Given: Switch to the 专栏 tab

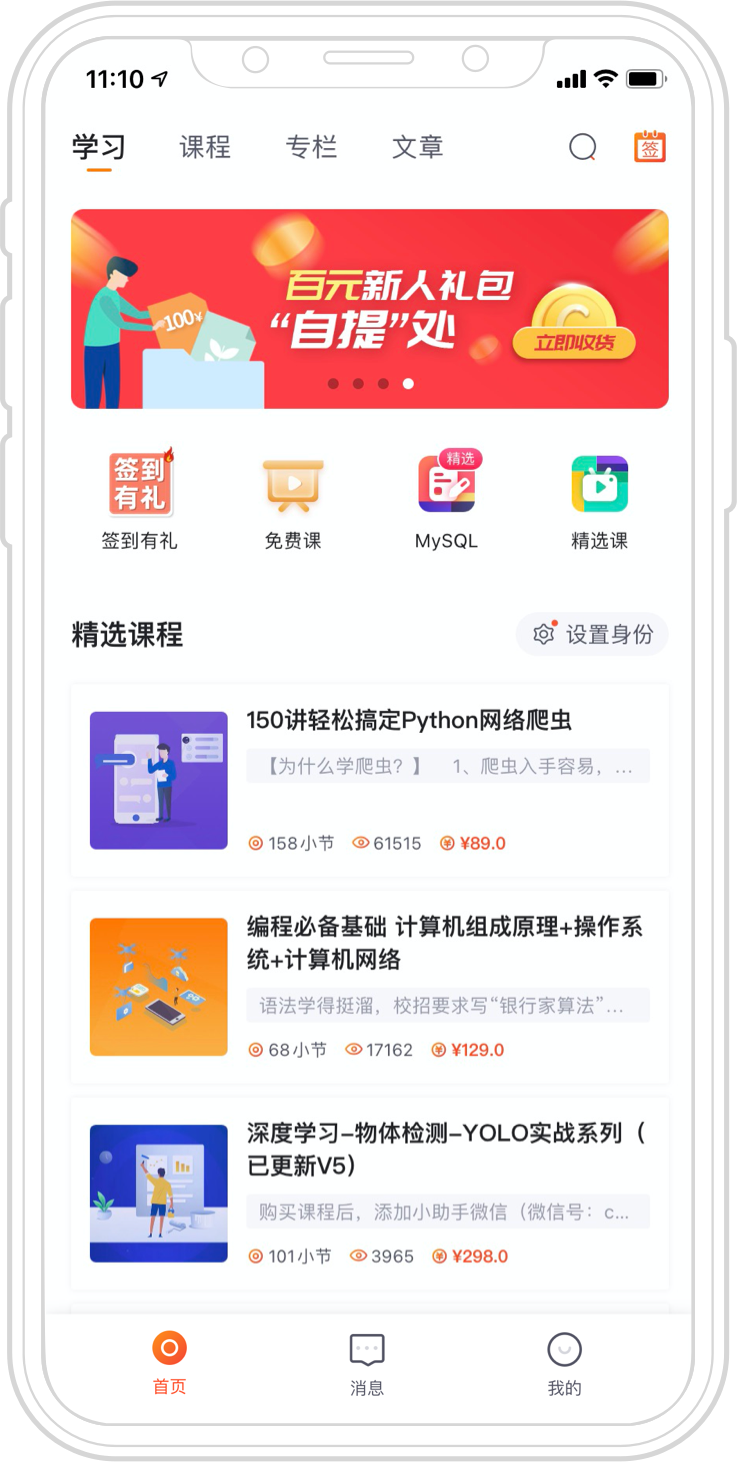Looking at the screenshot, I should (311, 147).
